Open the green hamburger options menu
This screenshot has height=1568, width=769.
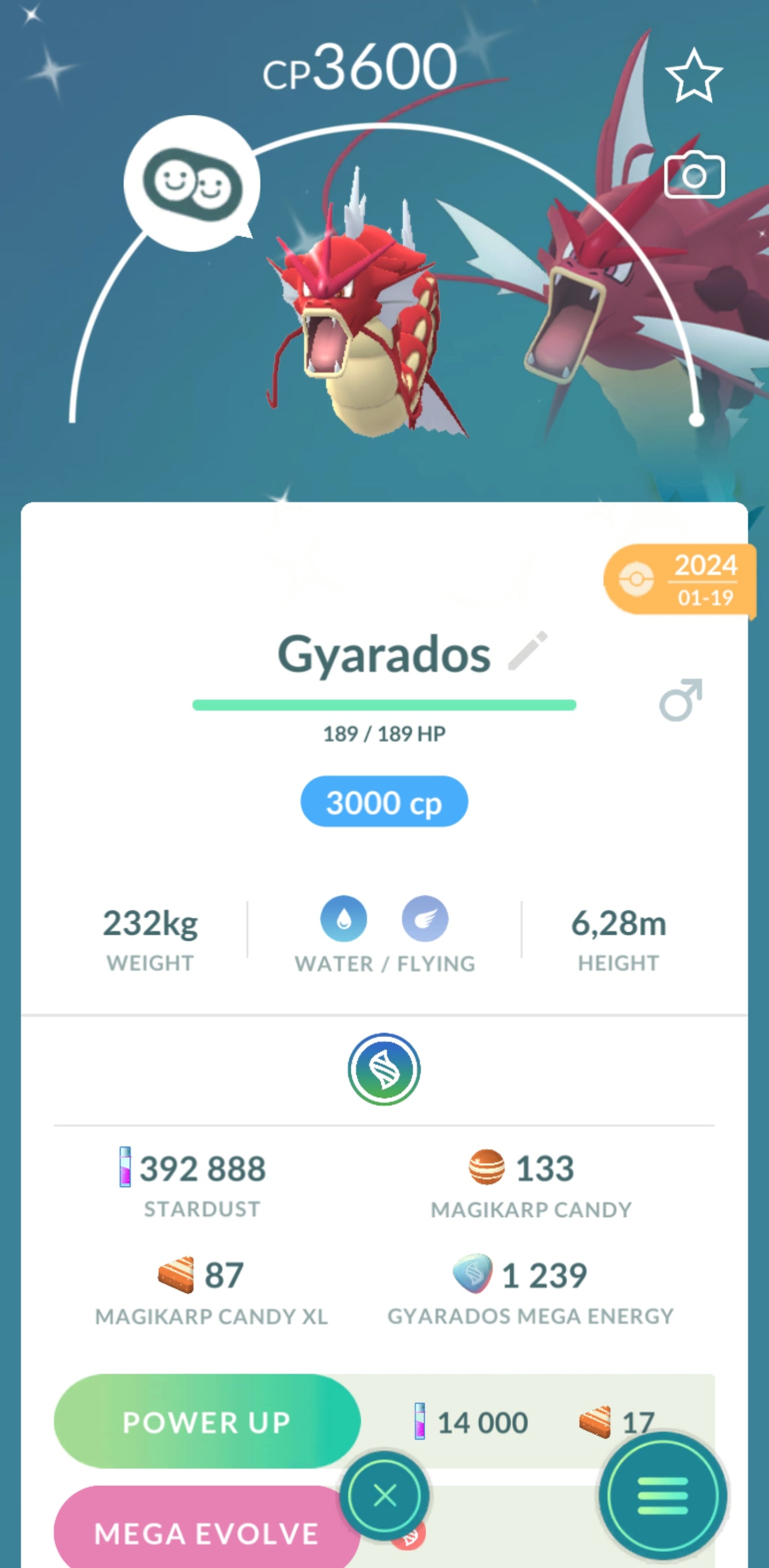[x=663, y=1495]
